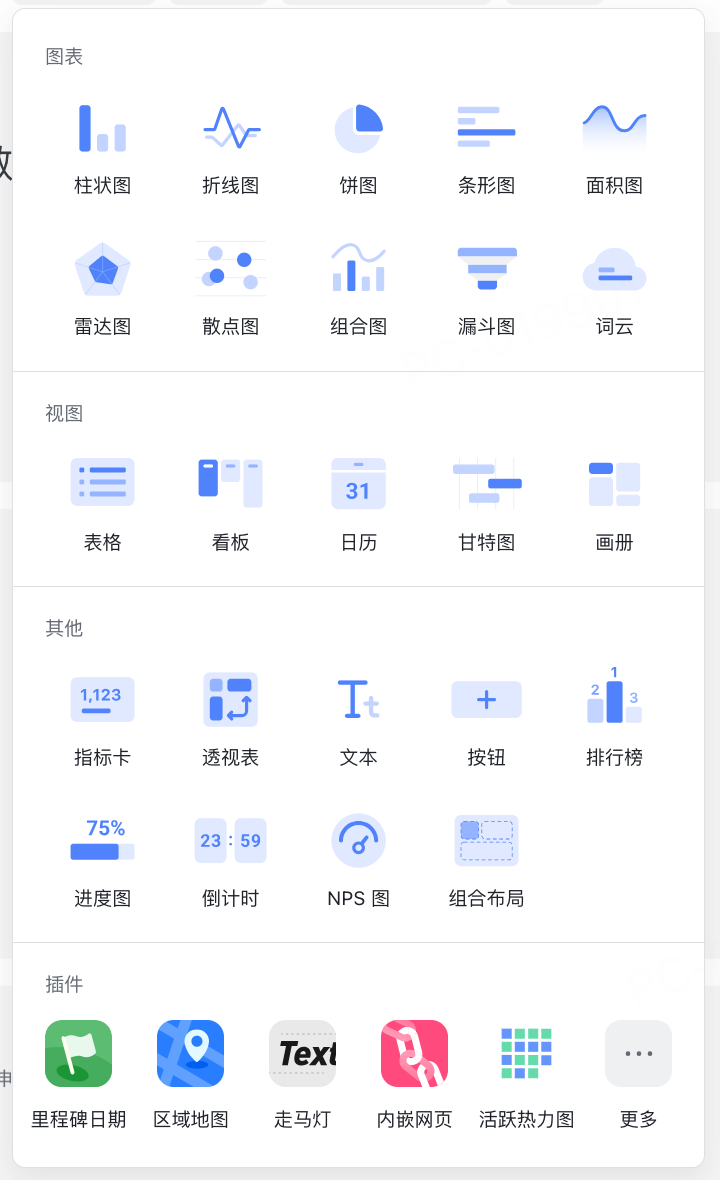Screen dimensions: 720x1180
Task: Open the 区域地图 region map plugin
Action: coord(190,1053)
